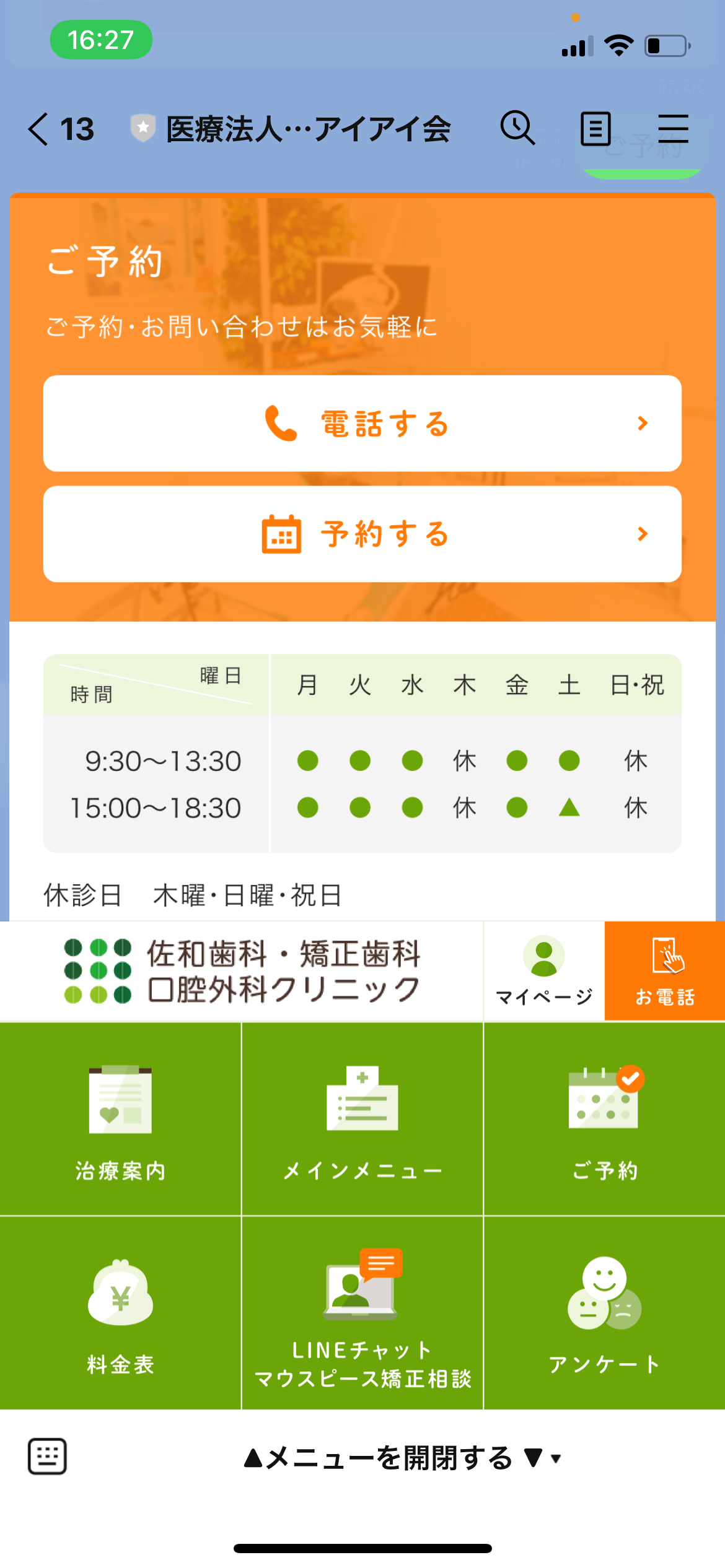Open 治療案内 tile
The height and width of the screenshot is (1568, 725).
point(120,1120)
